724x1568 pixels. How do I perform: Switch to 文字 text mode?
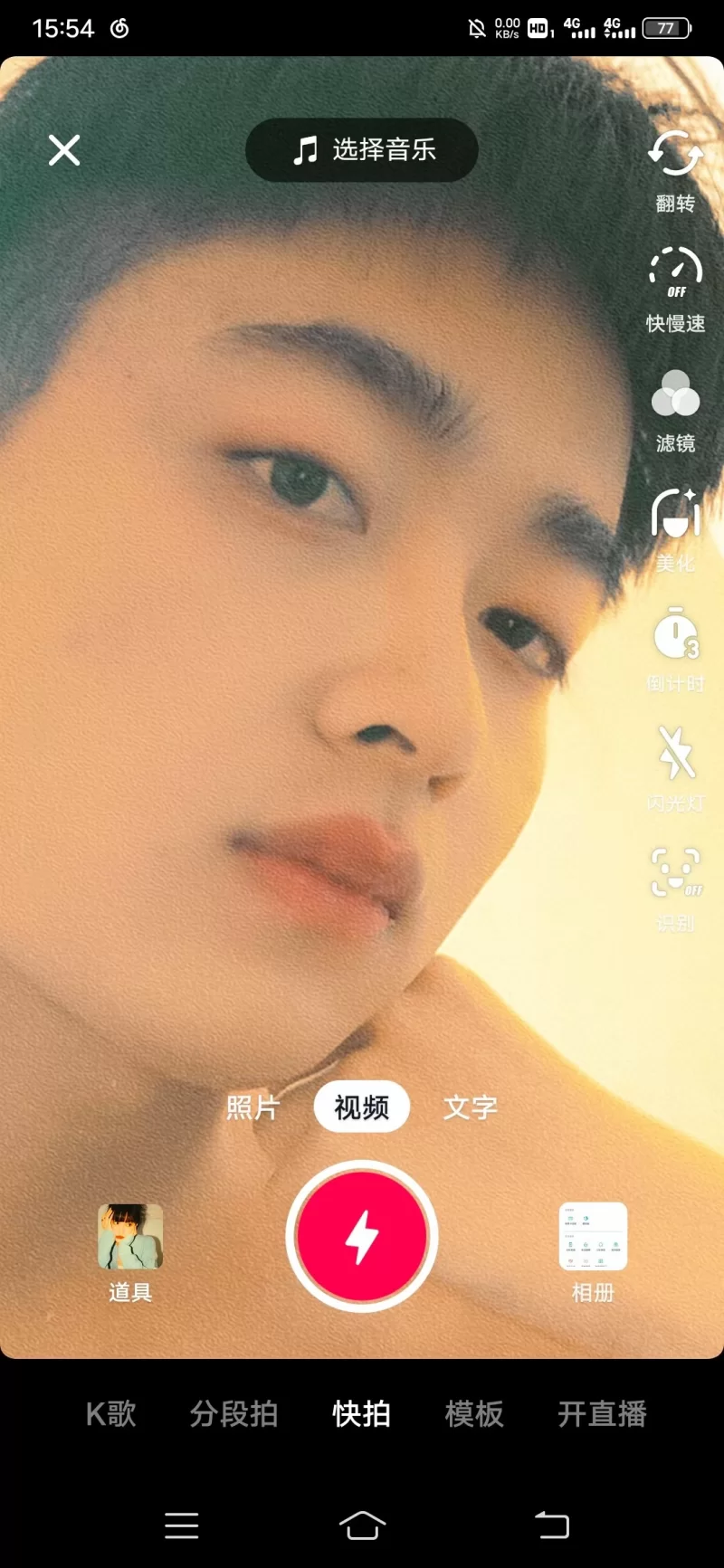coord(471,1107)
